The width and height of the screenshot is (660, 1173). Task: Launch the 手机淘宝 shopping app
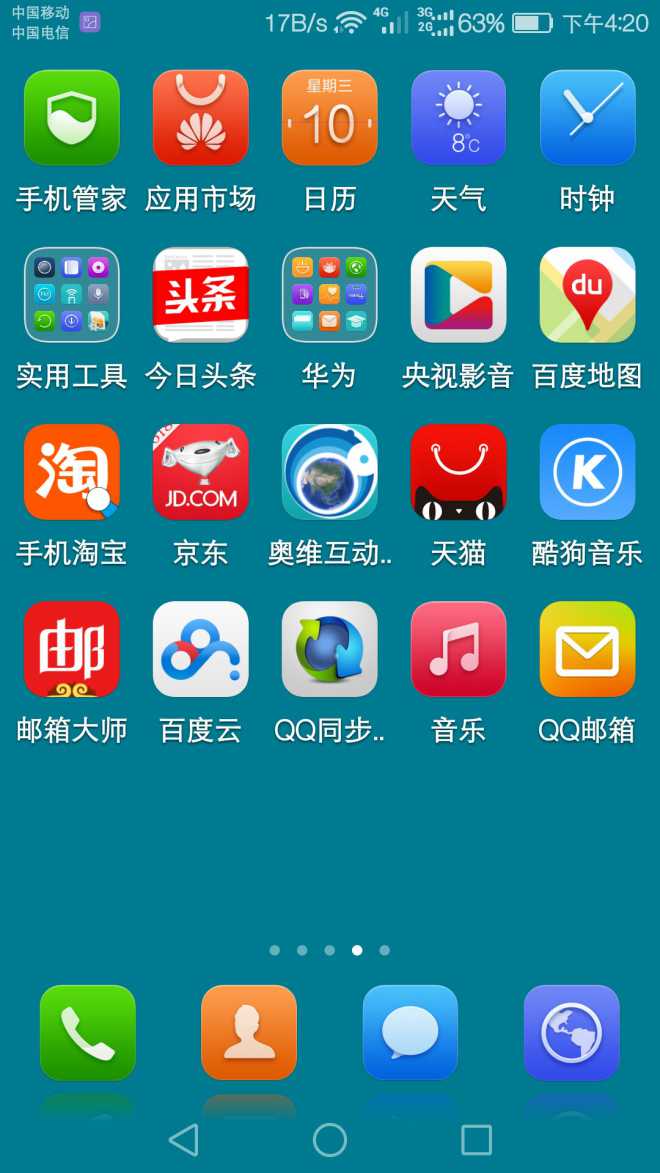72,472
